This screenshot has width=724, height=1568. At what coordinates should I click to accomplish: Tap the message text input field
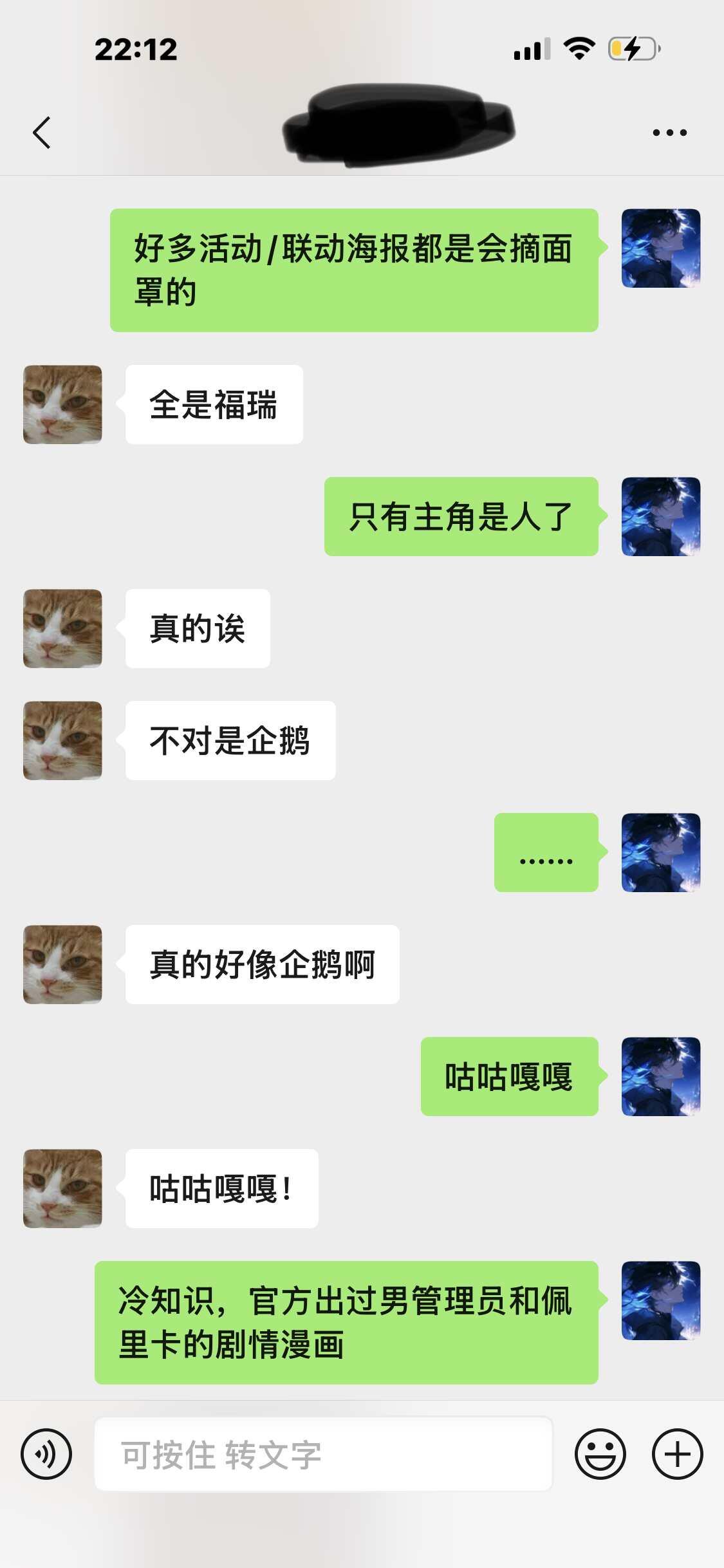(323, 1453)
